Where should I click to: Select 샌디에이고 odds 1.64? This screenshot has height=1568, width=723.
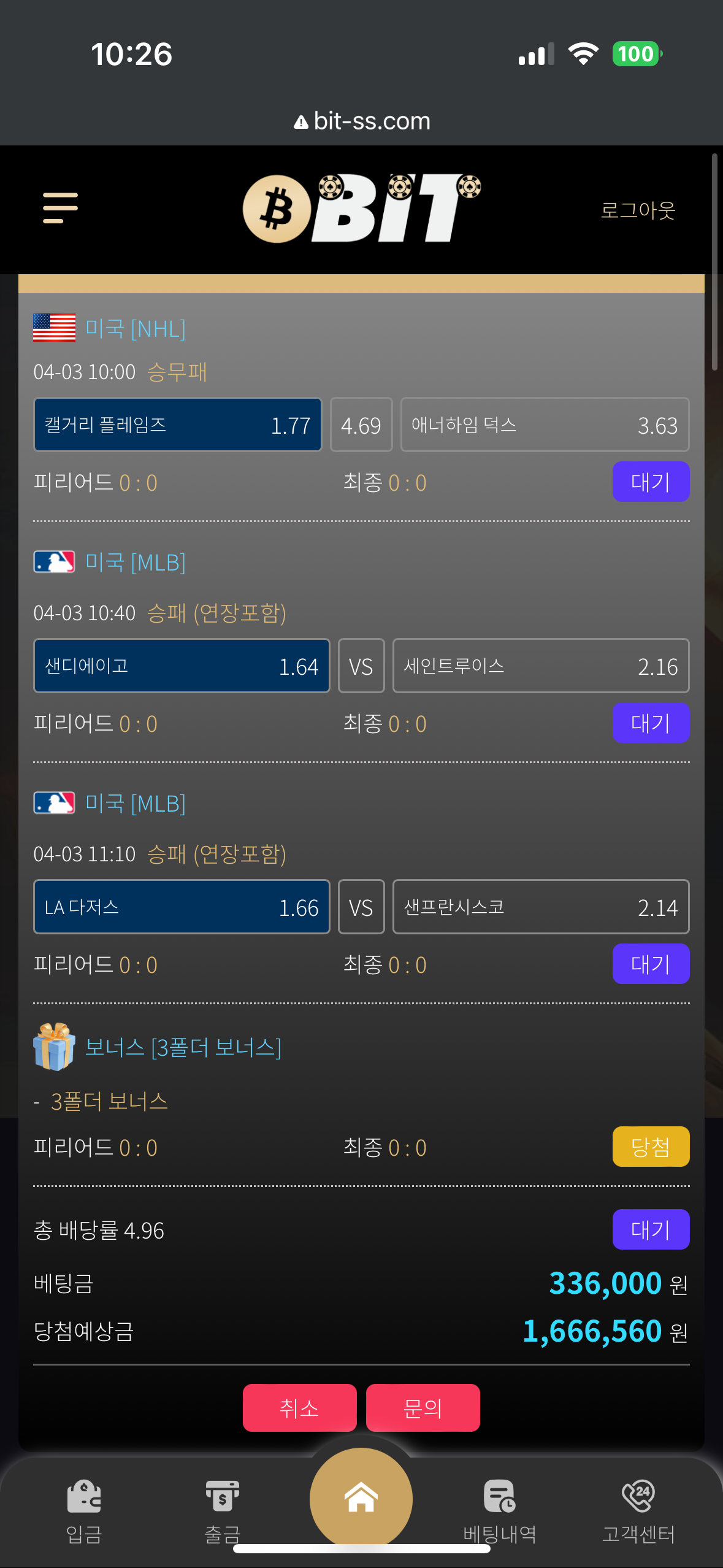click(182, 666)
